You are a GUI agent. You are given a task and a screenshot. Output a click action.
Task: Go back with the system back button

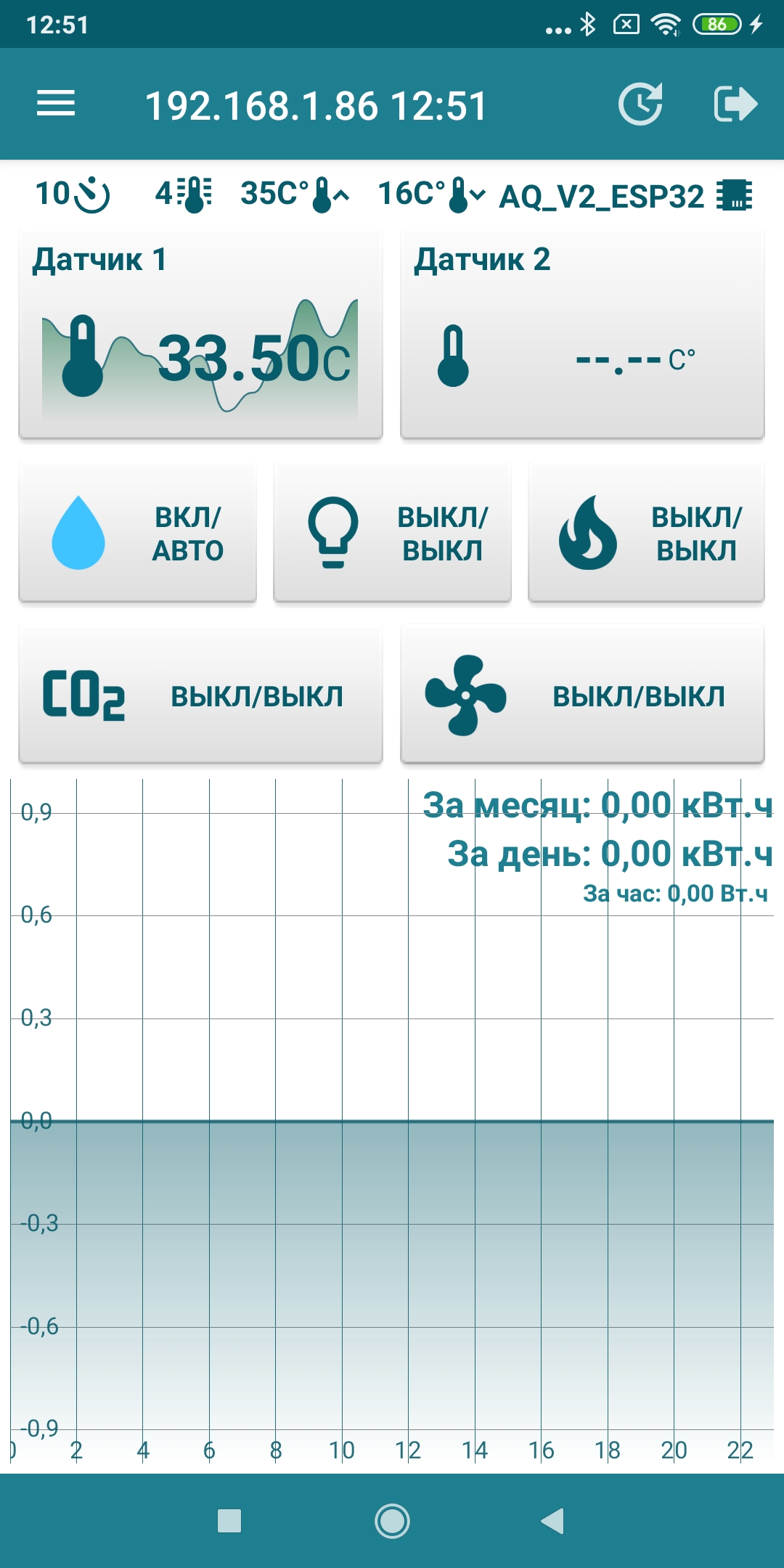pyautogui.click(x=552, y=1521)
